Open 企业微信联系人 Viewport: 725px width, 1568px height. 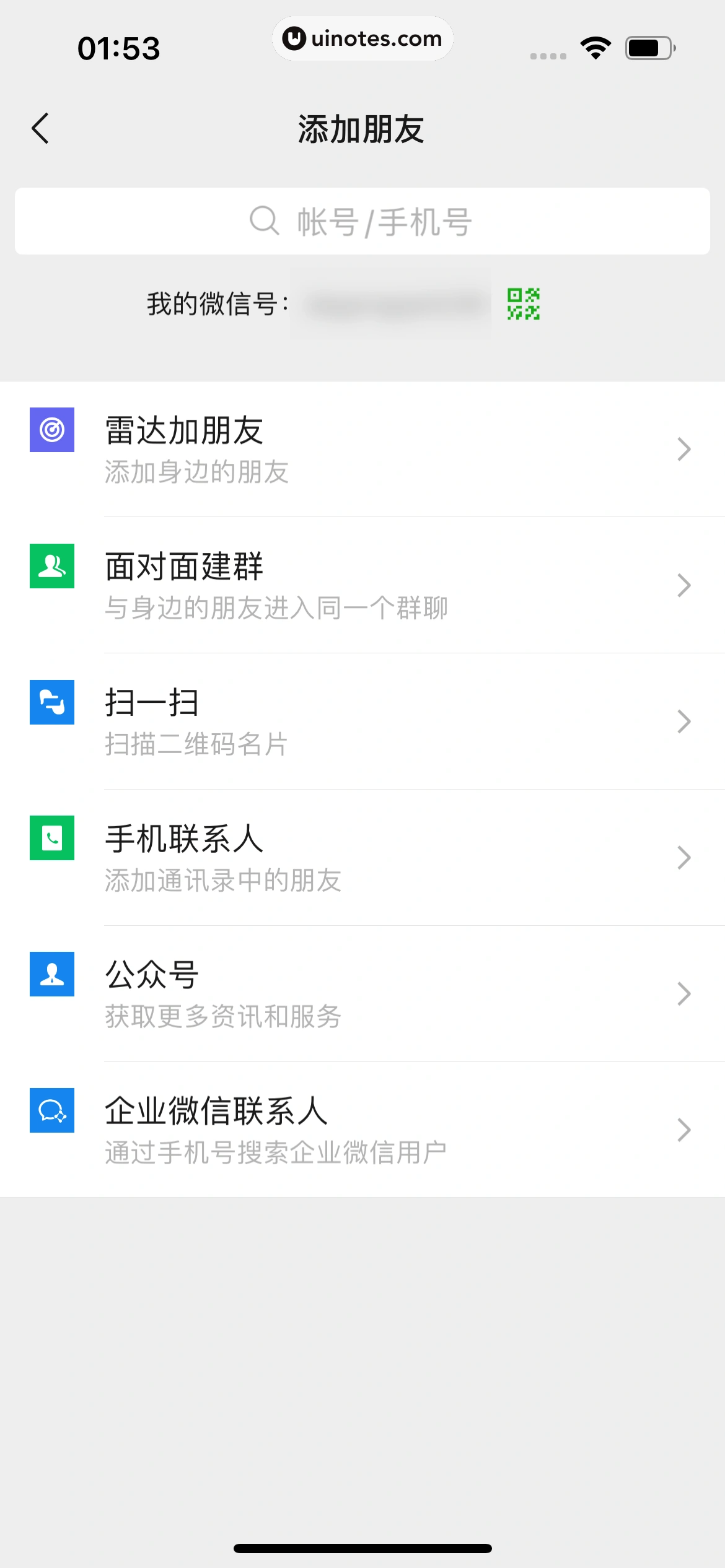click(362, 1130)
